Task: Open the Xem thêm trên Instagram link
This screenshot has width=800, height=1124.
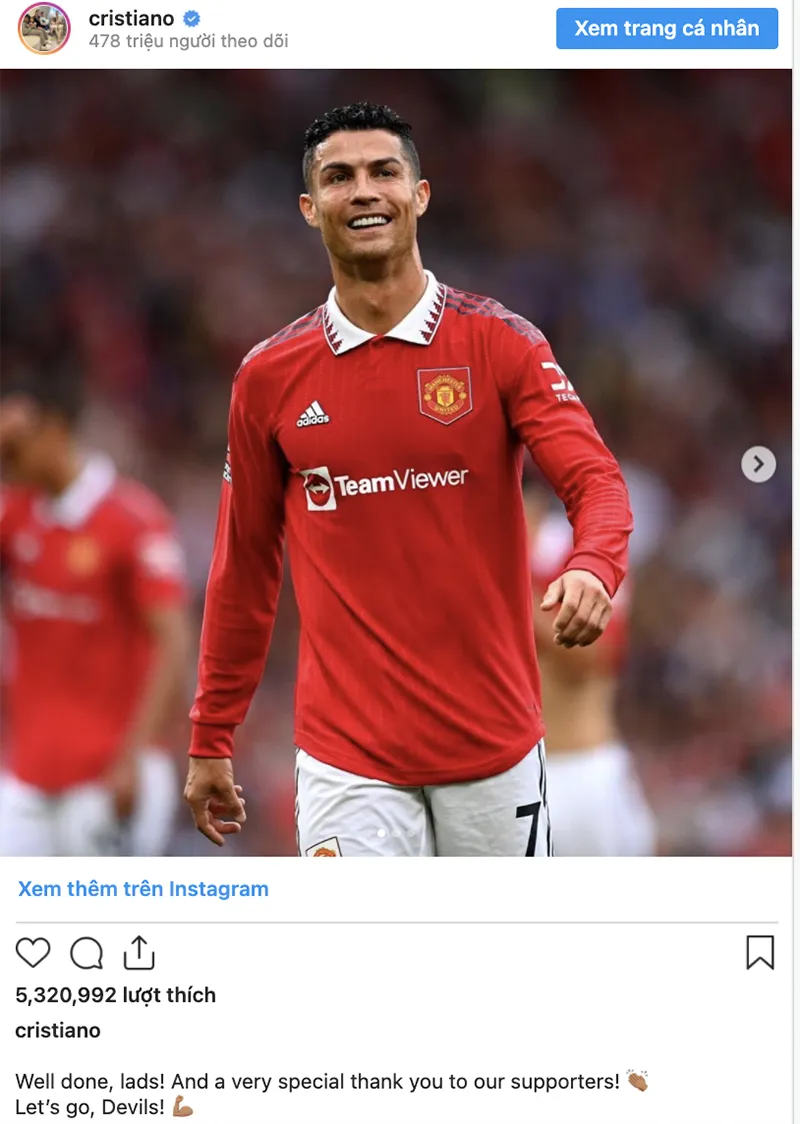Action: coord(140,888)
